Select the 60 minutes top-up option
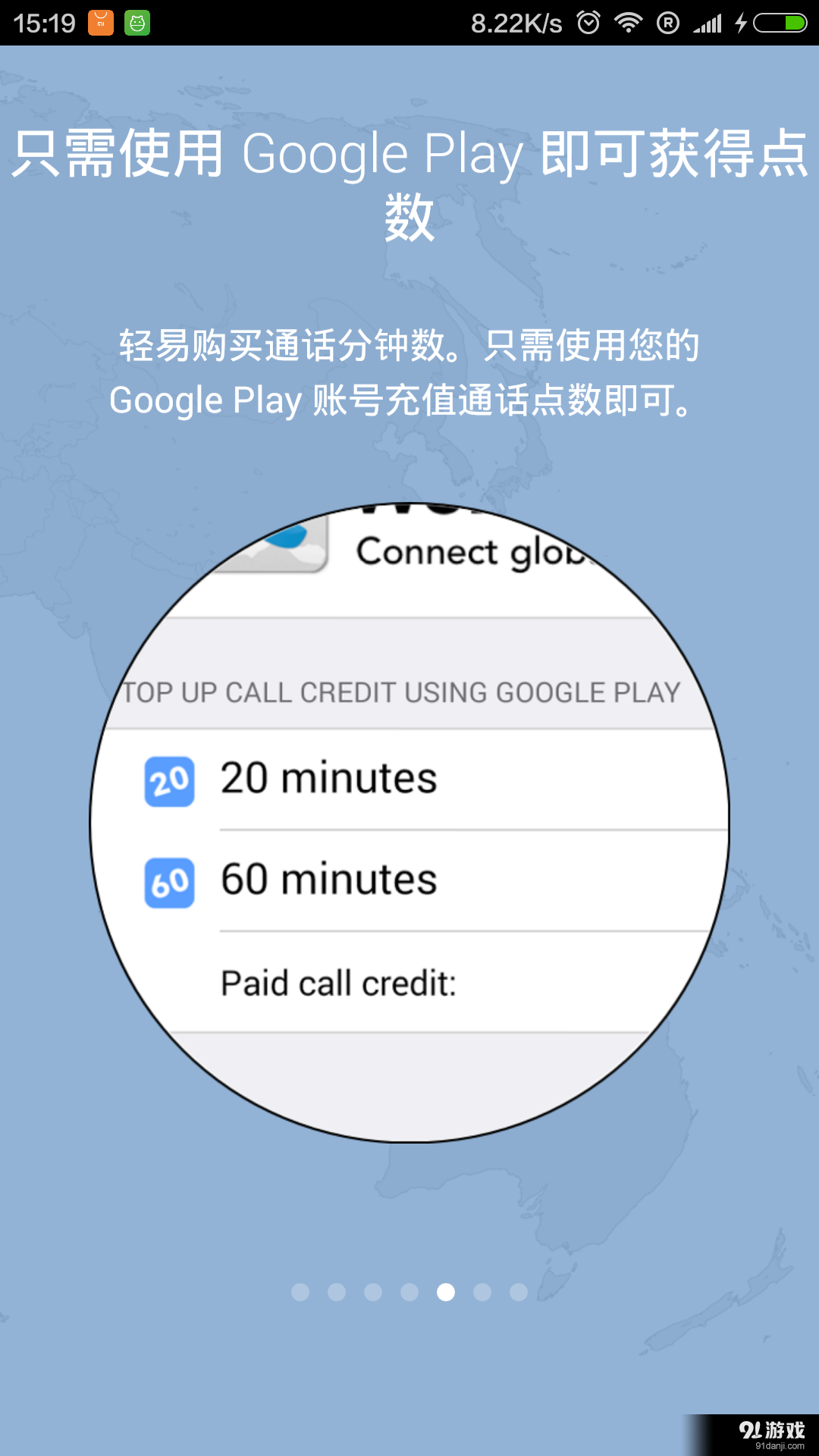This screenshot has width=819, height=1456. pos(330,878)
